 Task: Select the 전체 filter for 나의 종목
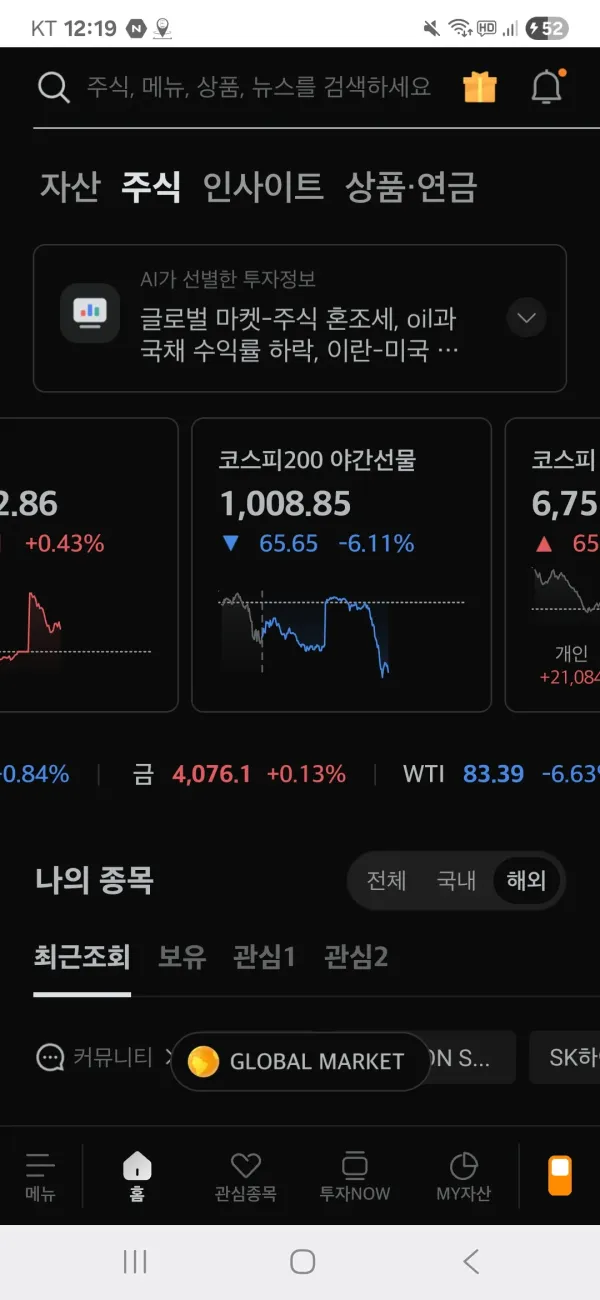tap(386, 881)
